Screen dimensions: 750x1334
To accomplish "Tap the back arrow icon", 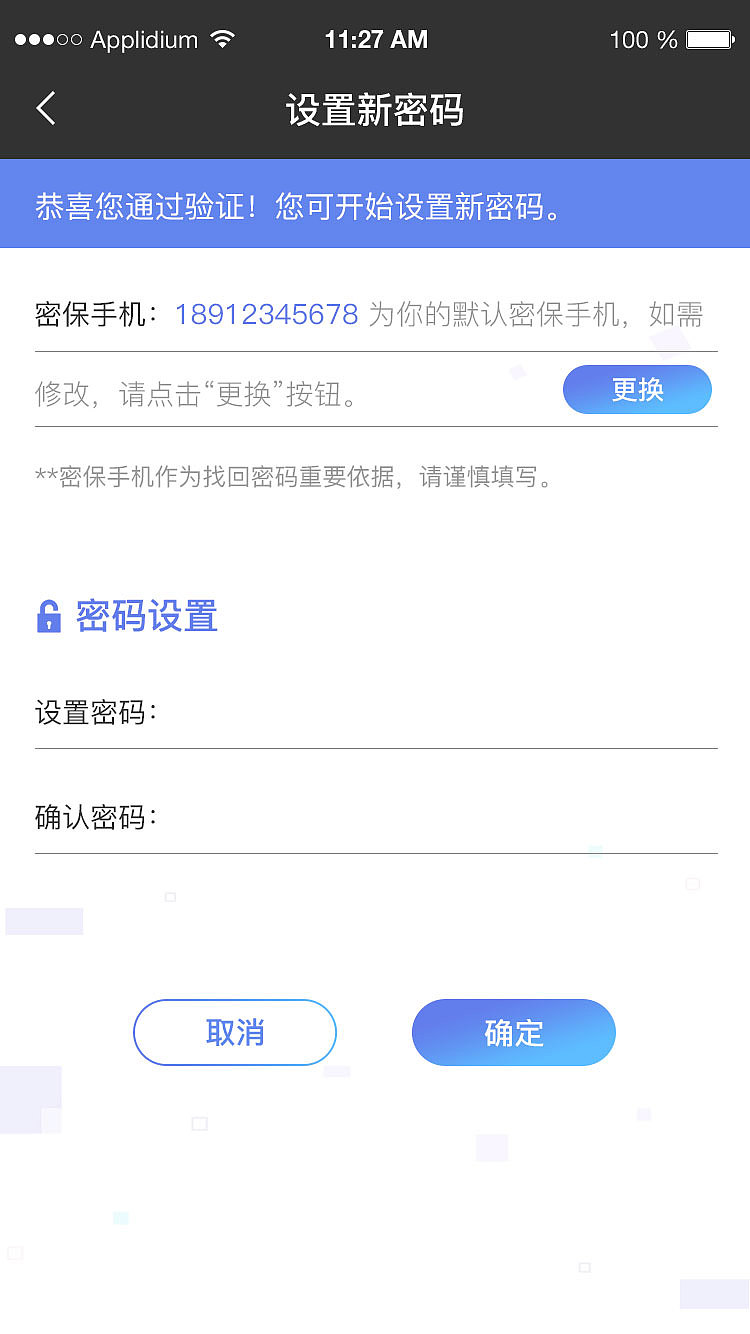I will 44,108.
